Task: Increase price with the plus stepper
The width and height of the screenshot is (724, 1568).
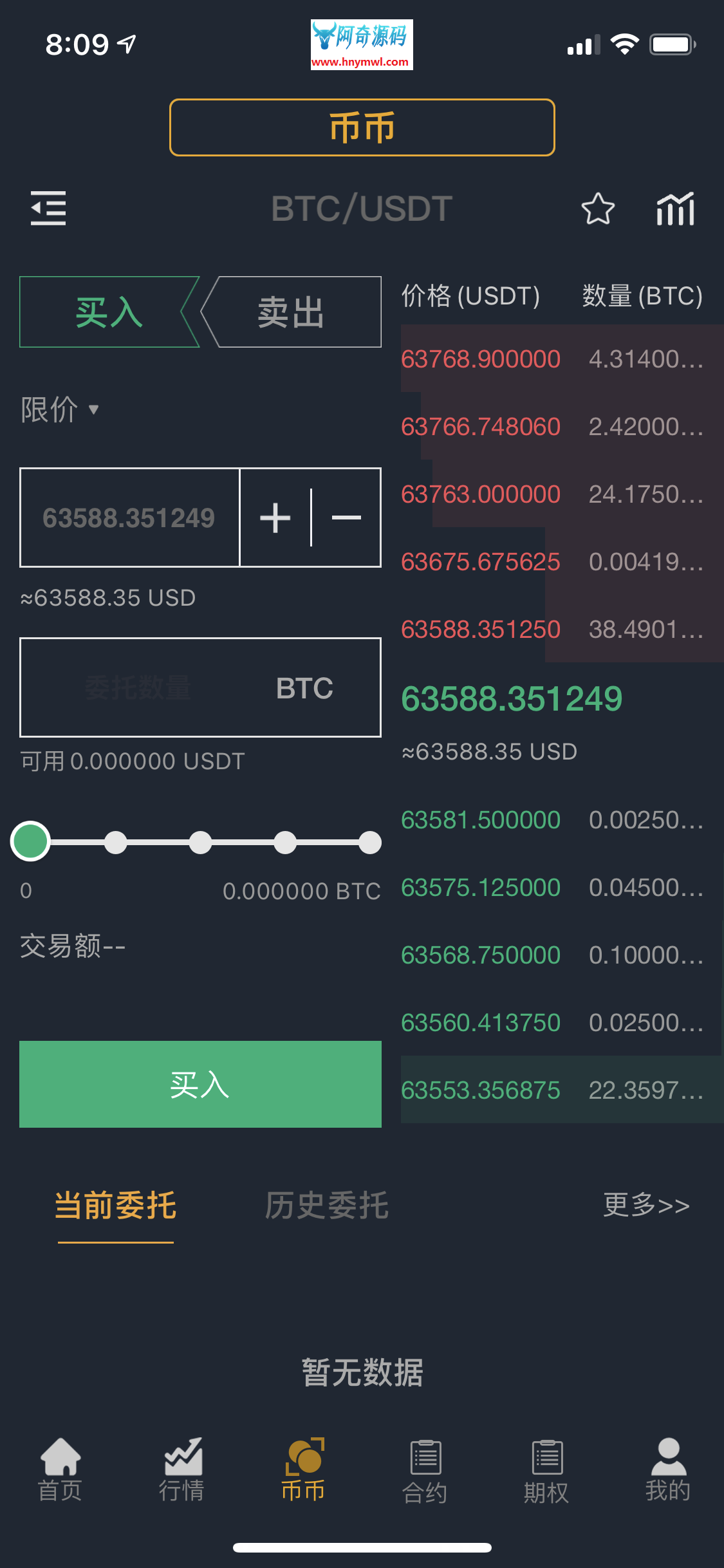Action: point(275,518)
